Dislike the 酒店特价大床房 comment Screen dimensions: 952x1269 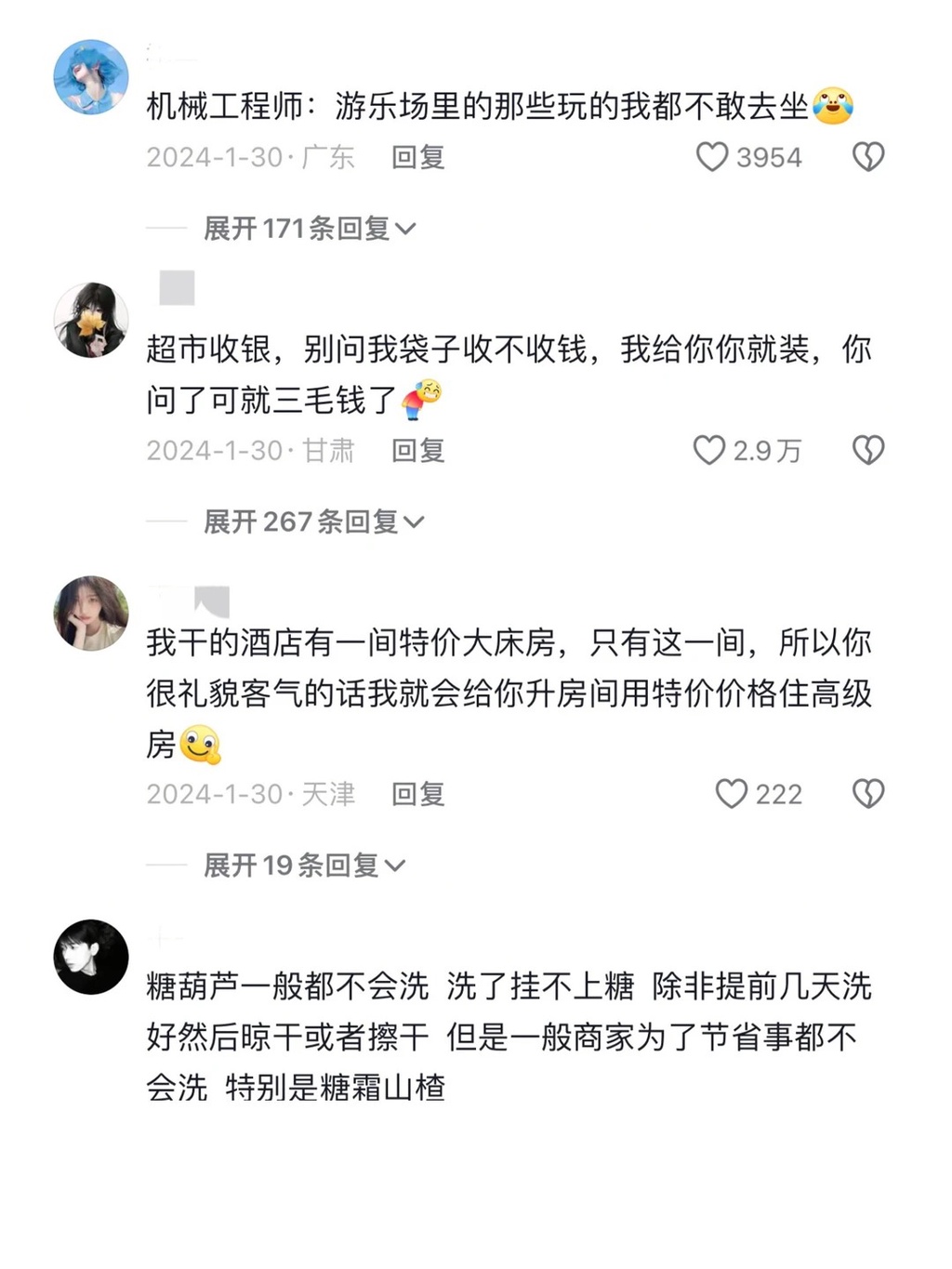[868, 794]
